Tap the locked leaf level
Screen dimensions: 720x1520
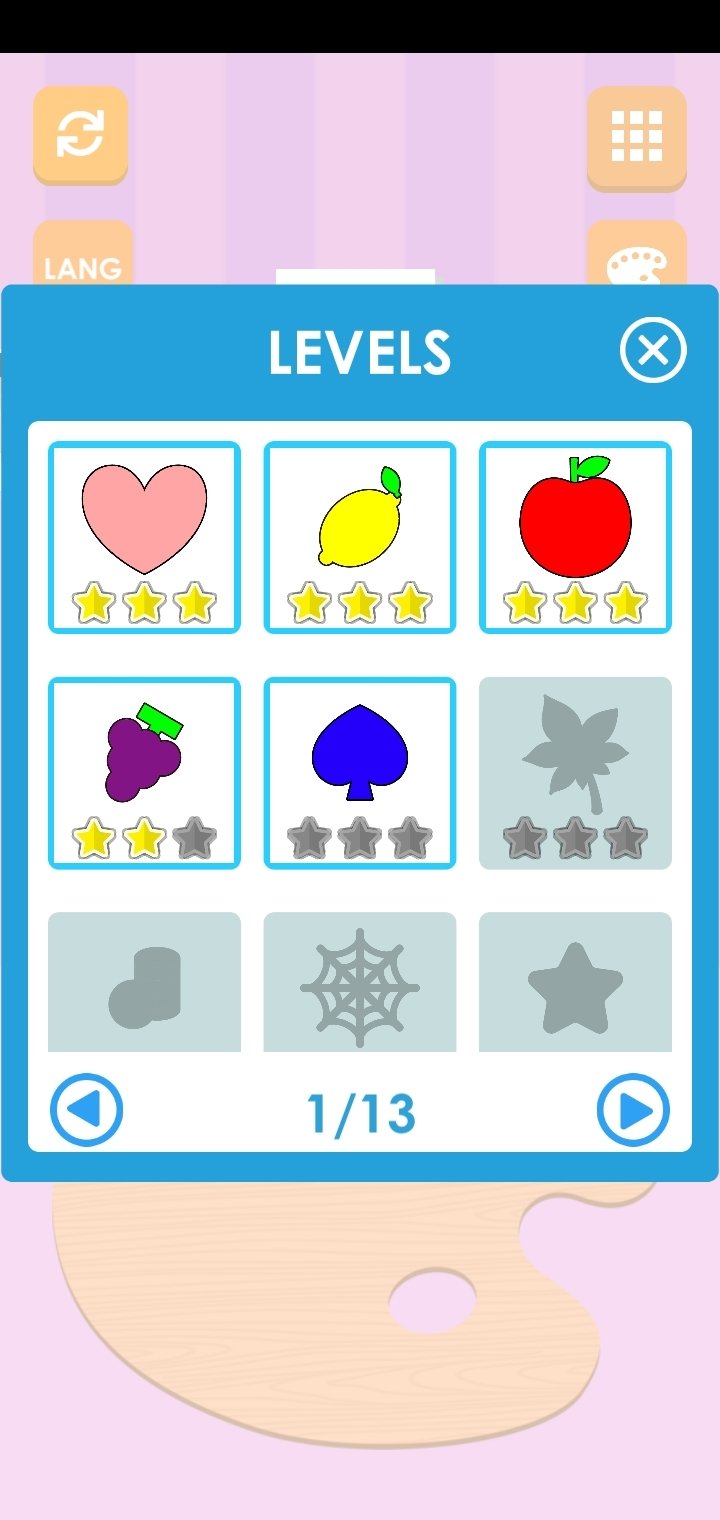[x=575, y=772]
